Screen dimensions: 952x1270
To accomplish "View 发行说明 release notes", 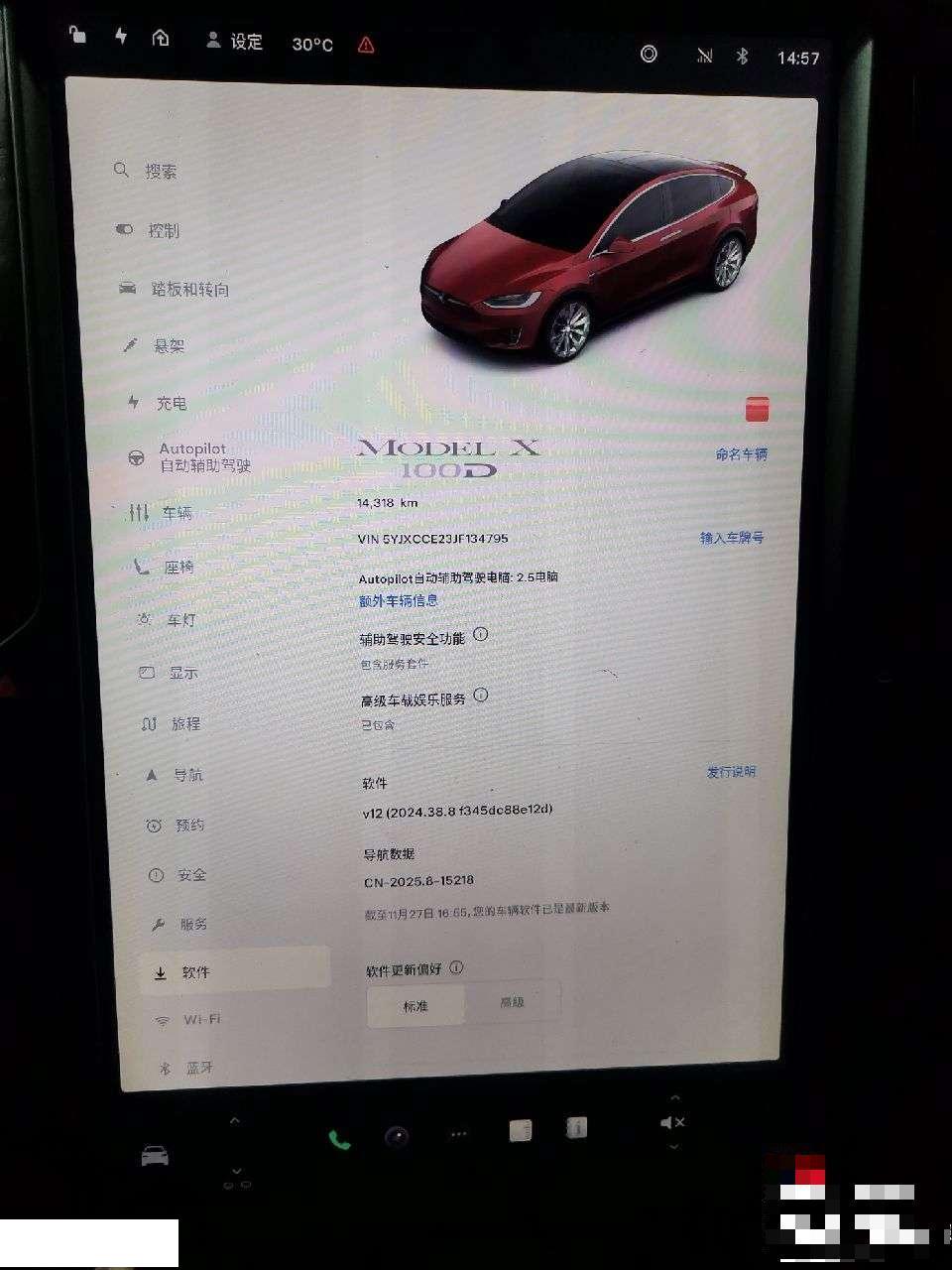I will coord(731,772).
